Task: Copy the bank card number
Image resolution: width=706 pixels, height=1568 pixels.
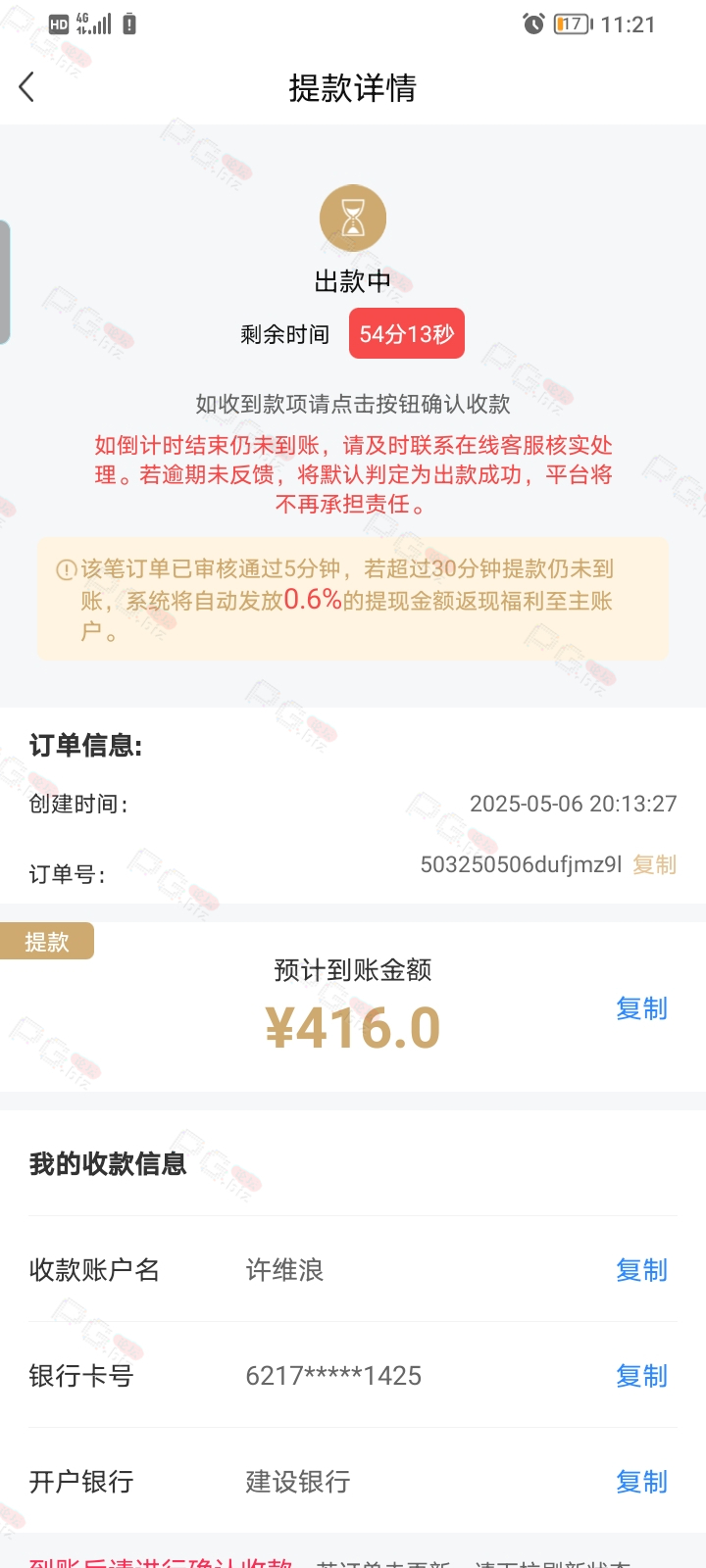Action: [641, 1376]
